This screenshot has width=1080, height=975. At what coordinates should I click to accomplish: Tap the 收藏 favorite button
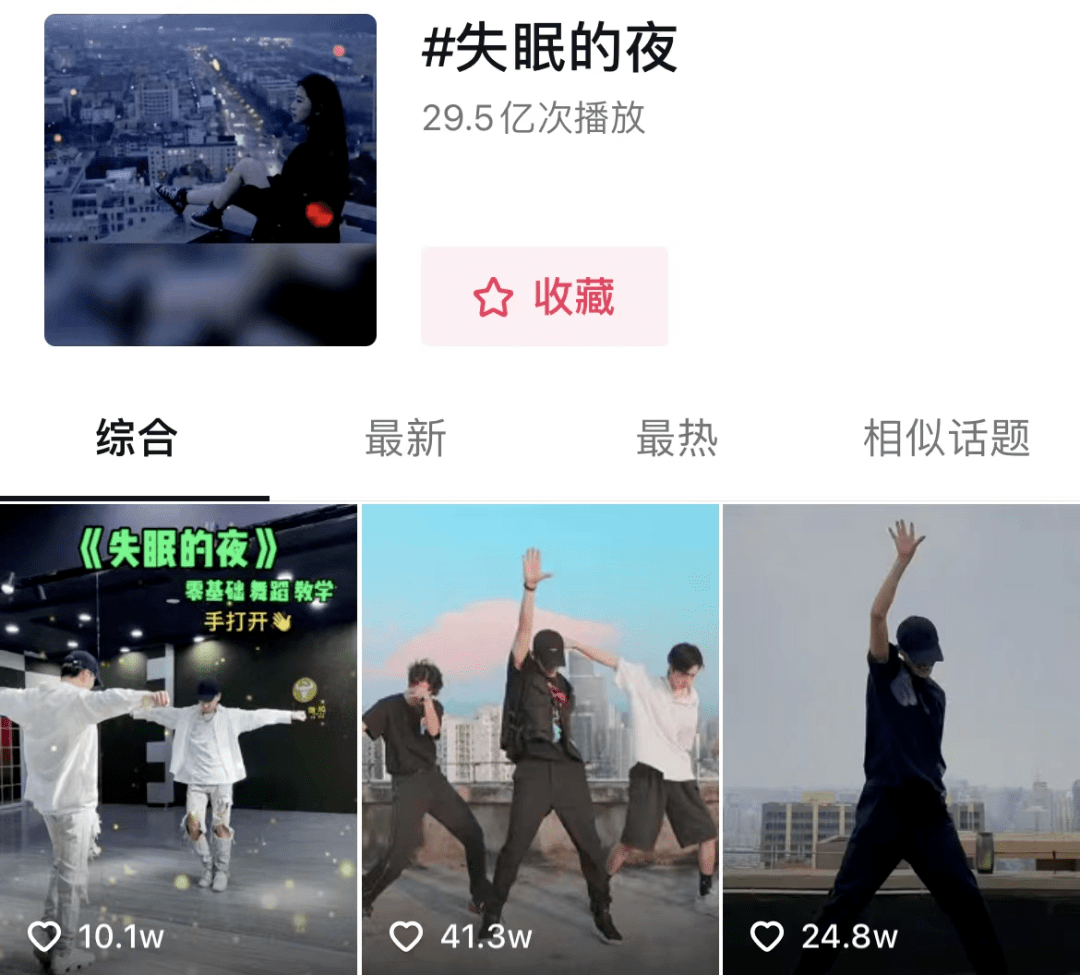pos(544,297)
